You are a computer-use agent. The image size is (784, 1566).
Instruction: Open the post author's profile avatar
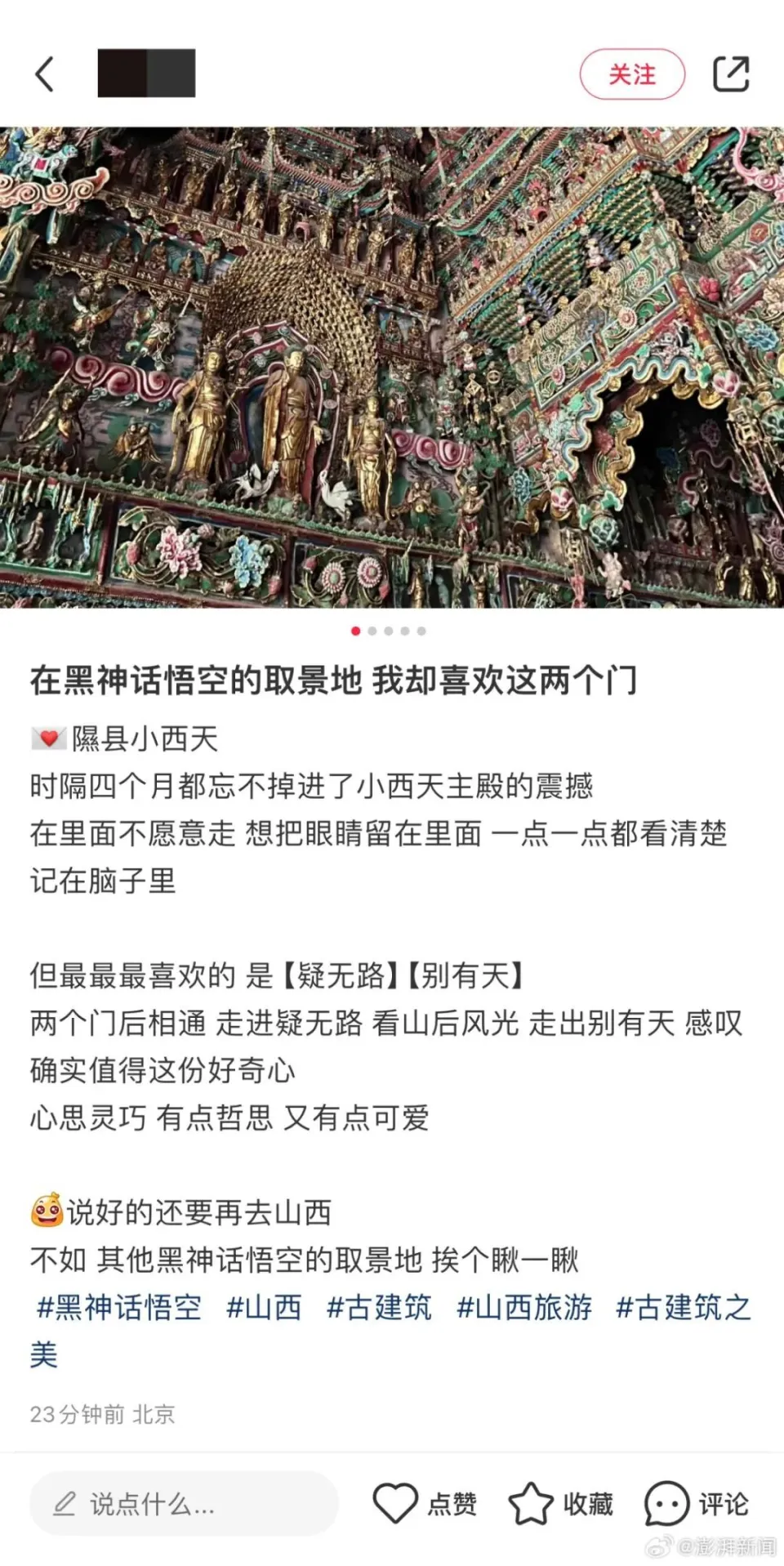pyautogui.click(x=146, y=74)
